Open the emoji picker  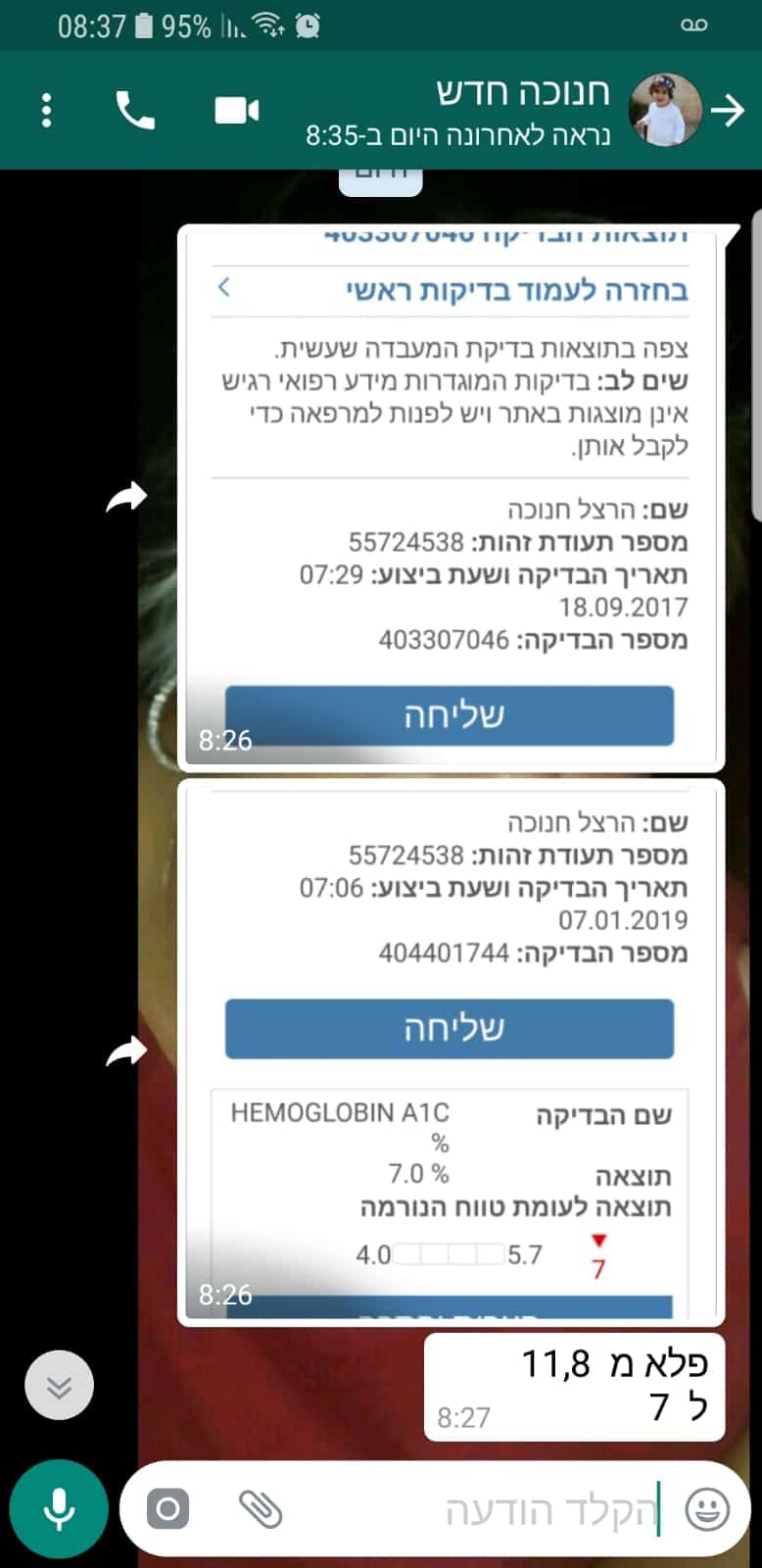click(707, 1509)
